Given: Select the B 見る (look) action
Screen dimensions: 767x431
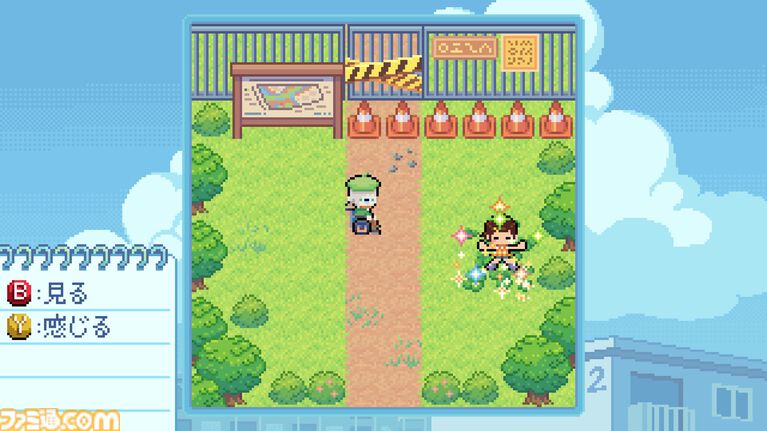Looking at the screenshot, I should [50, 293].
